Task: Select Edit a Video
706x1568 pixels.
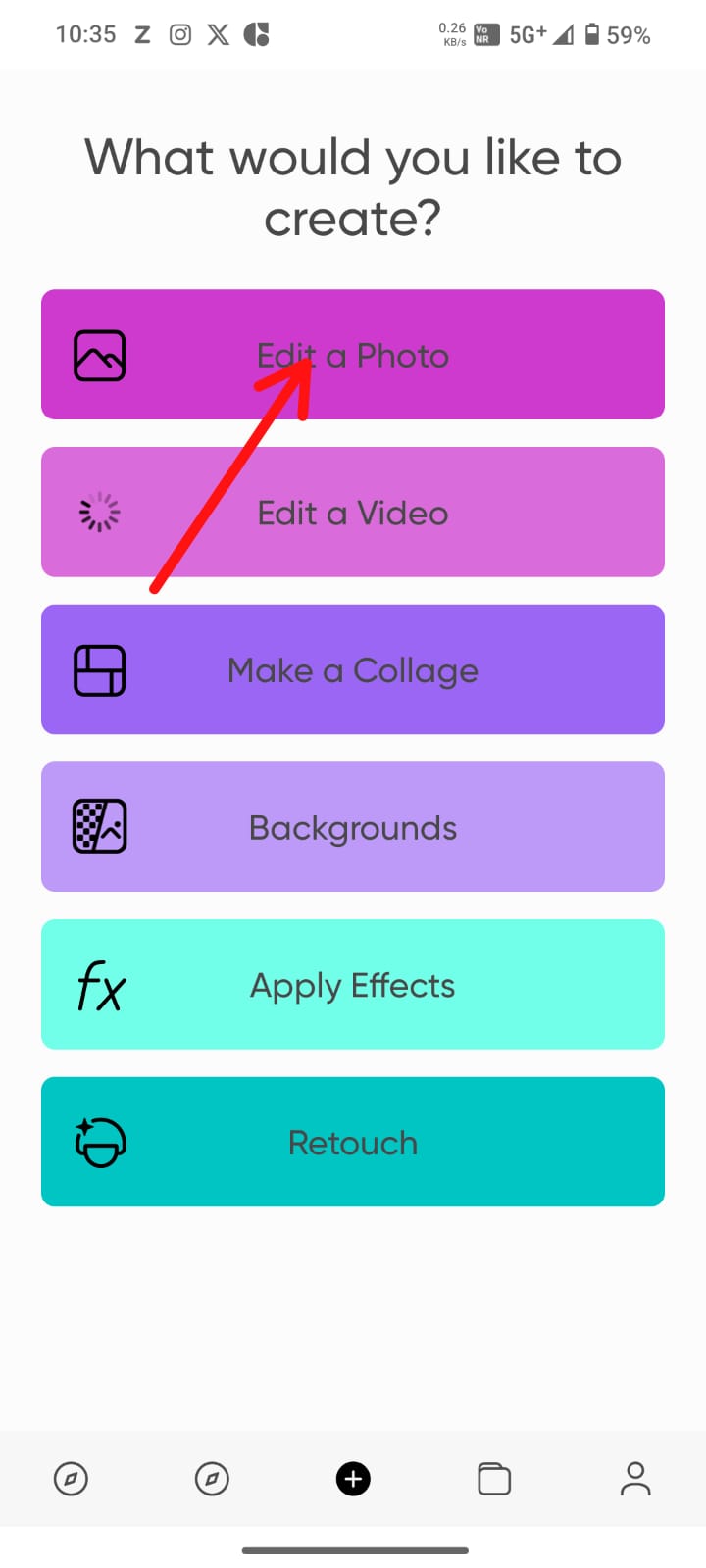Action: pyautogui.click(x=353, y=512)
